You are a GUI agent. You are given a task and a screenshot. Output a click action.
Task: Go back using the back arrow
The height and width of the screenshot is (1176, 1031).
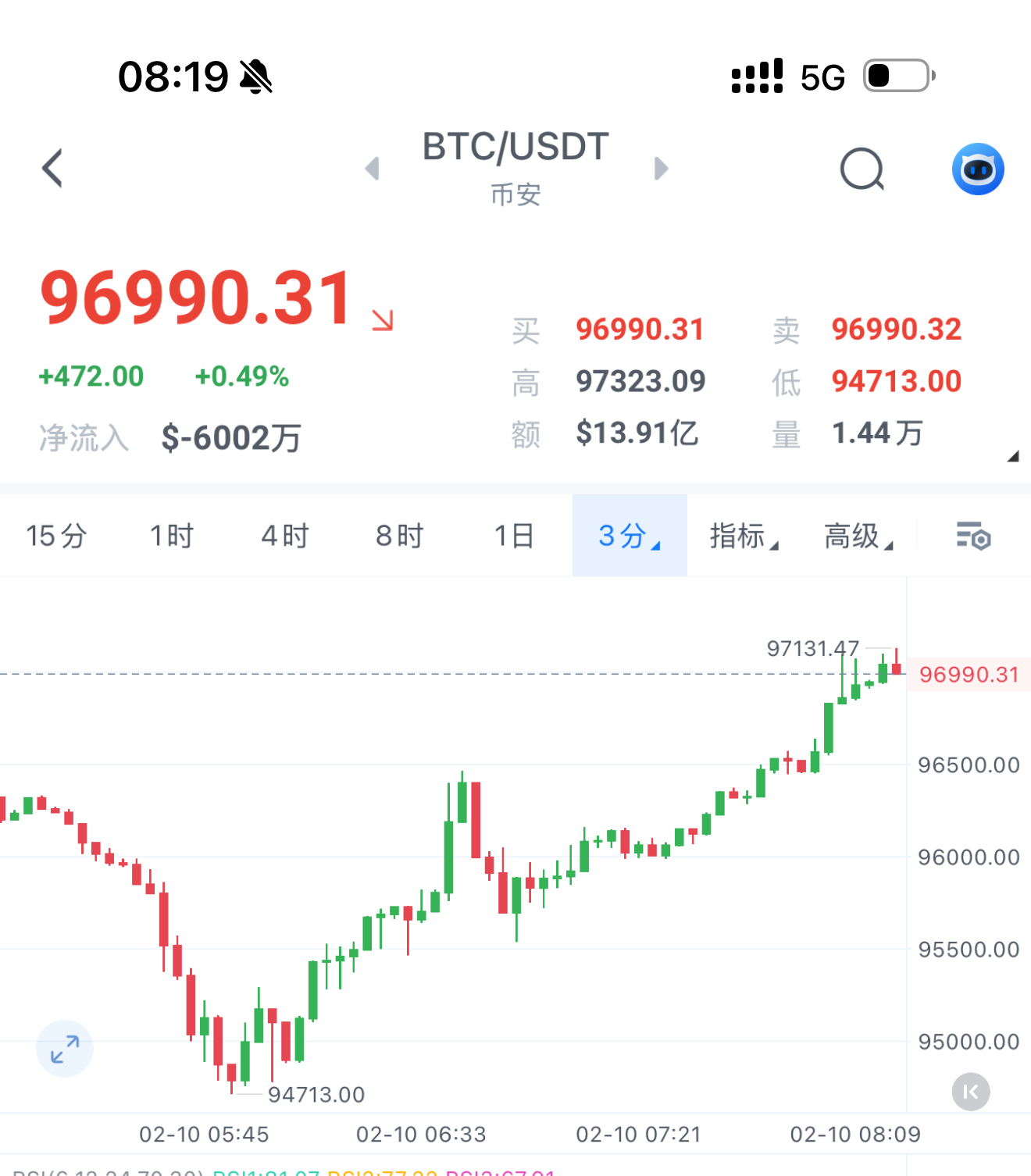tap(52, 169)
